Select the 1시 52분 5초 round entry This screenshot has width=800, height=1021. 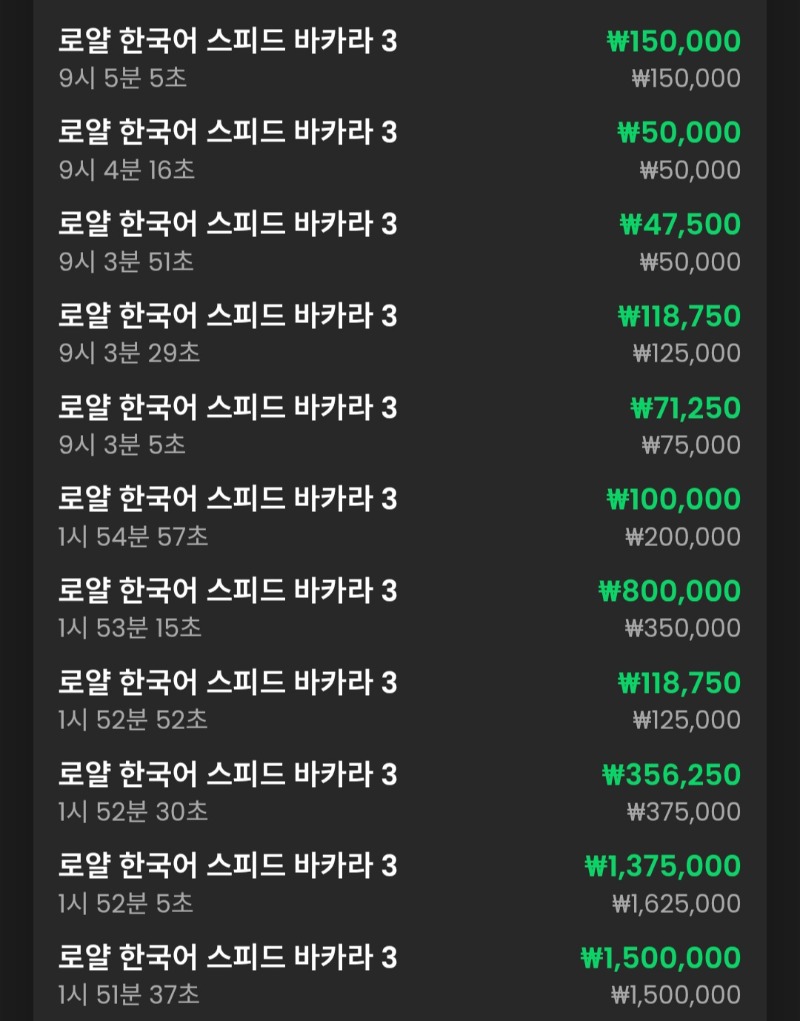click(x=400, y=884)
